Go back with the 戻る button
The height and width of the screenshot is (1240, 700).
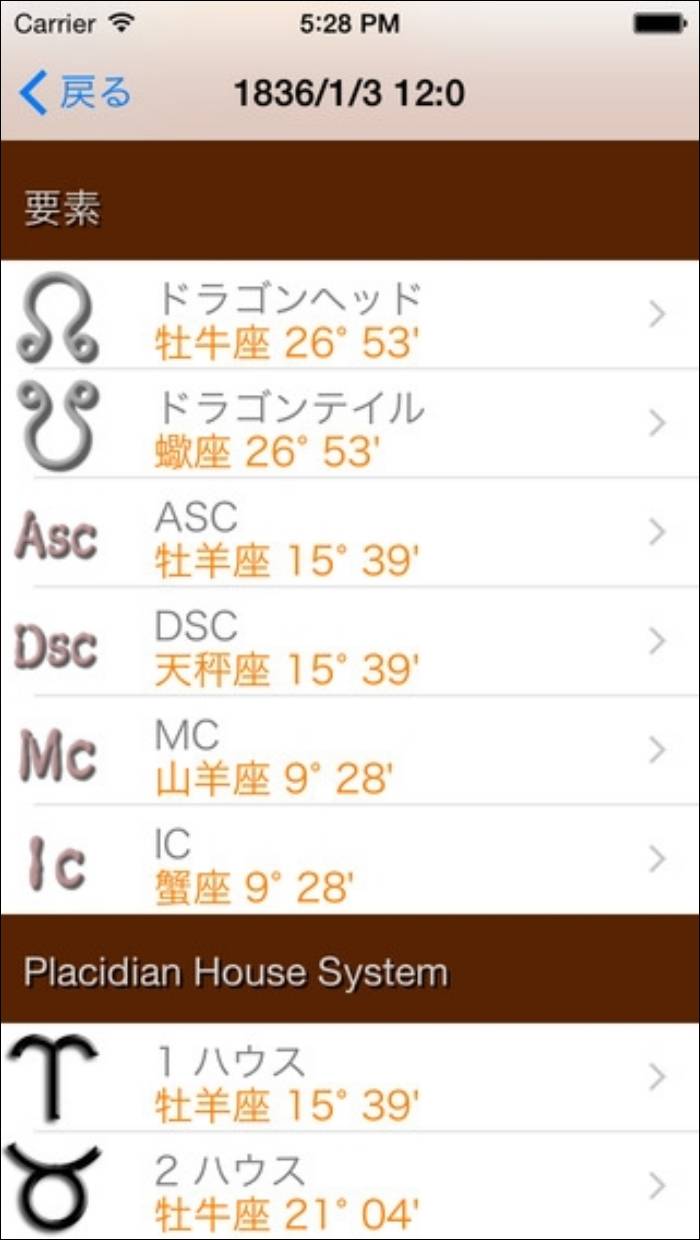click(x=75, y=93)
